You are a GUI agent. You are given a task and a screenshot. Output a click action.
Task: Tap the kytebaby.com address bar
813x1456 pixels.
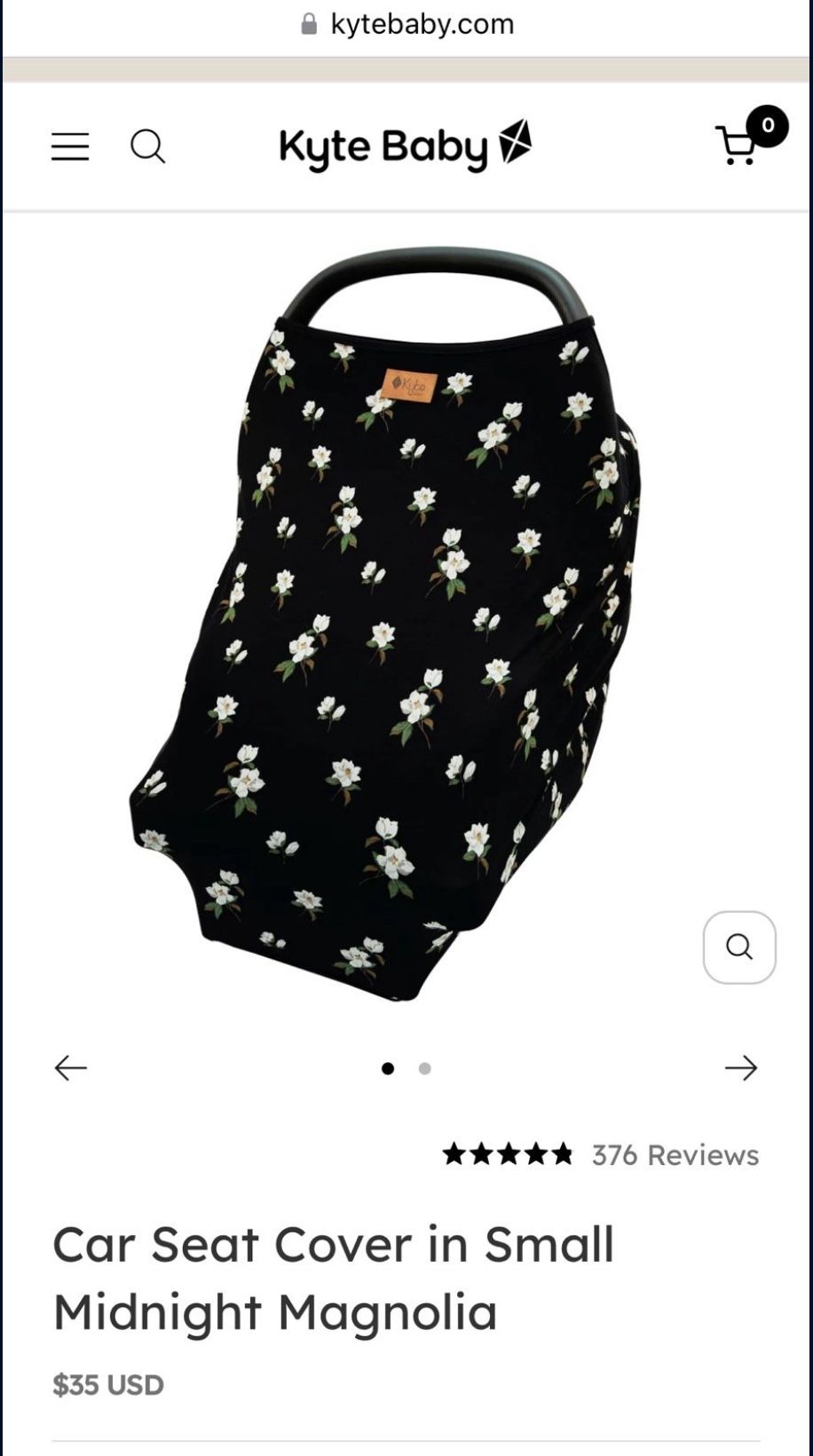(408, 24)
